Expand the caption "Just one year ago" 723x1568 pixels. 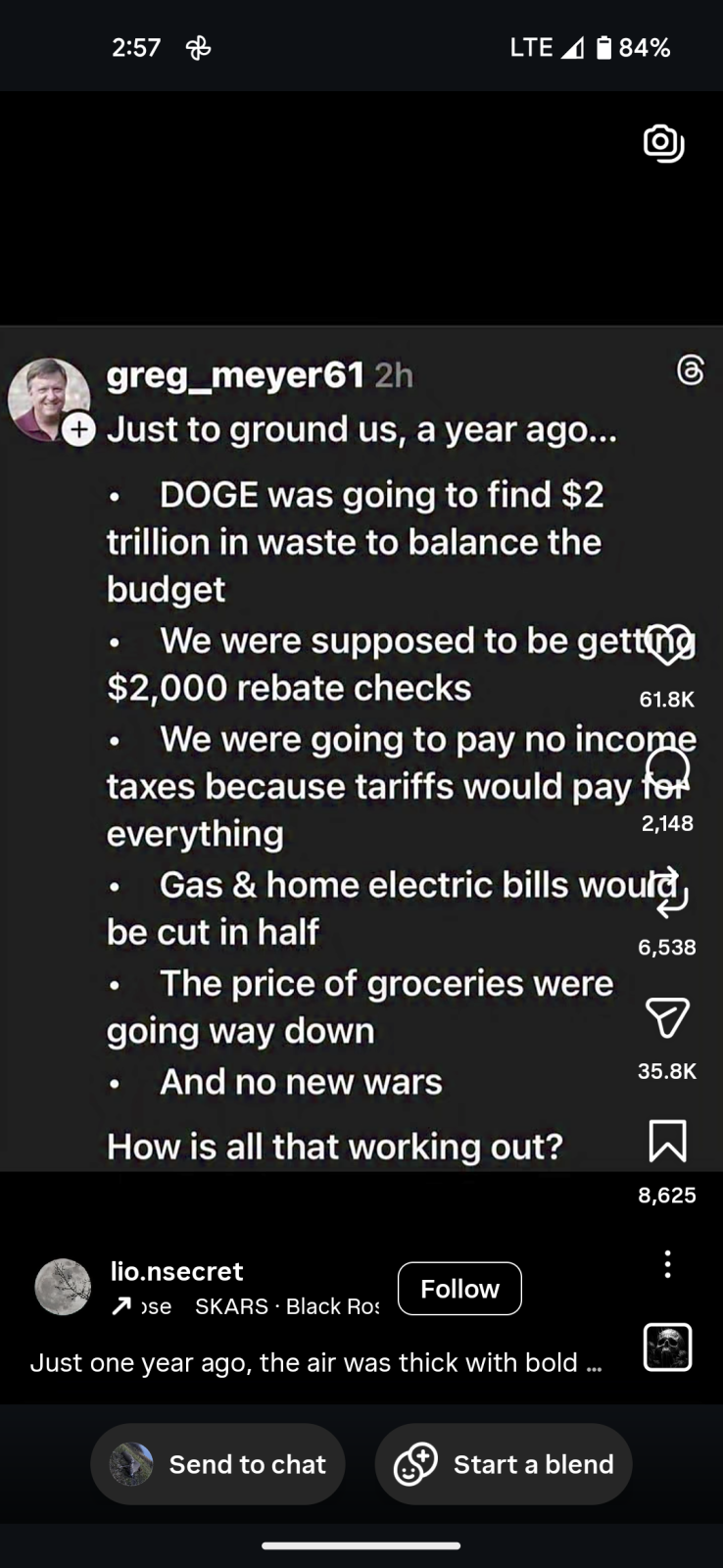(x=315, y=1362)
